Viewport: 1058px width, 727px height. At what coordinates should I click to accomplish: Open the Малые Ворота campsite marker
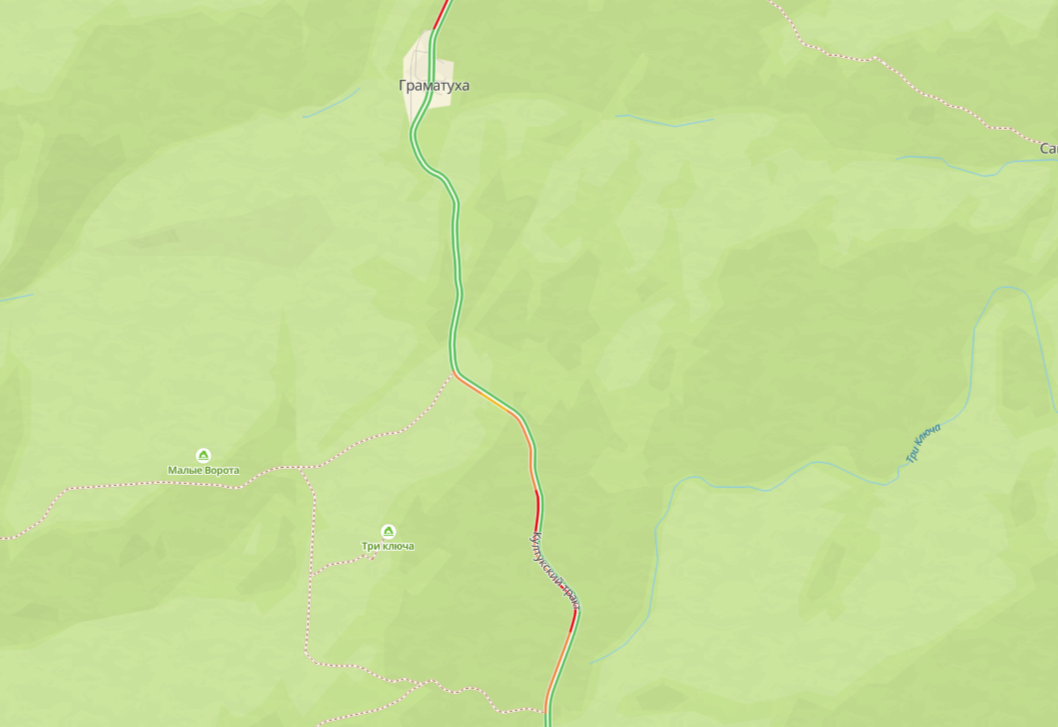(x=203, y=456)
